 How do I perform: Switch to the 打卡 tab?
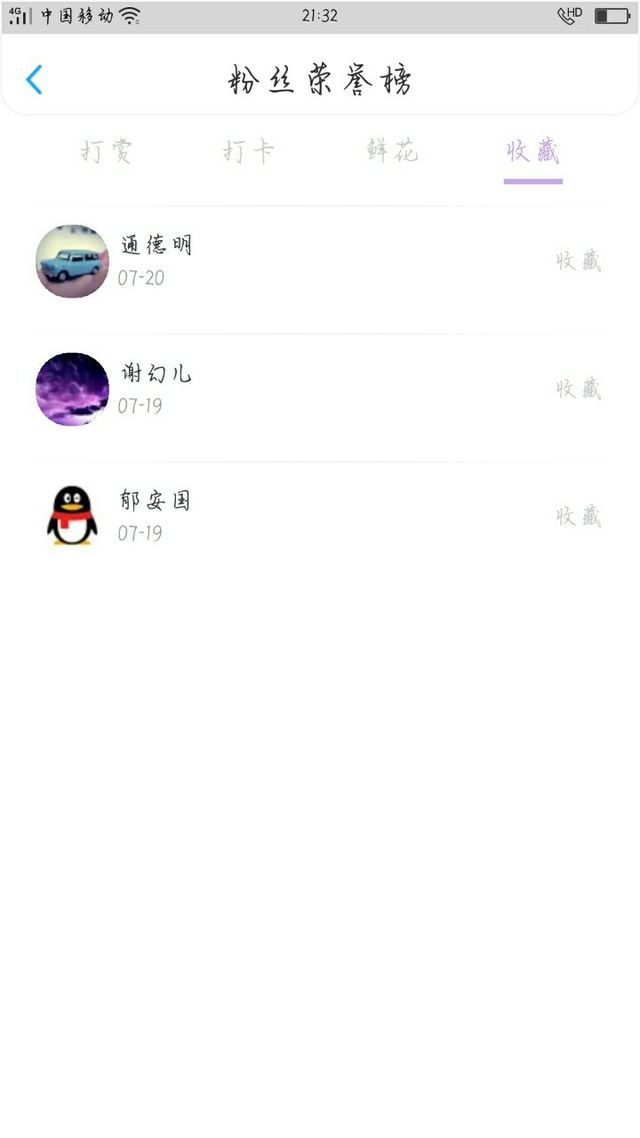pos(248,152)
